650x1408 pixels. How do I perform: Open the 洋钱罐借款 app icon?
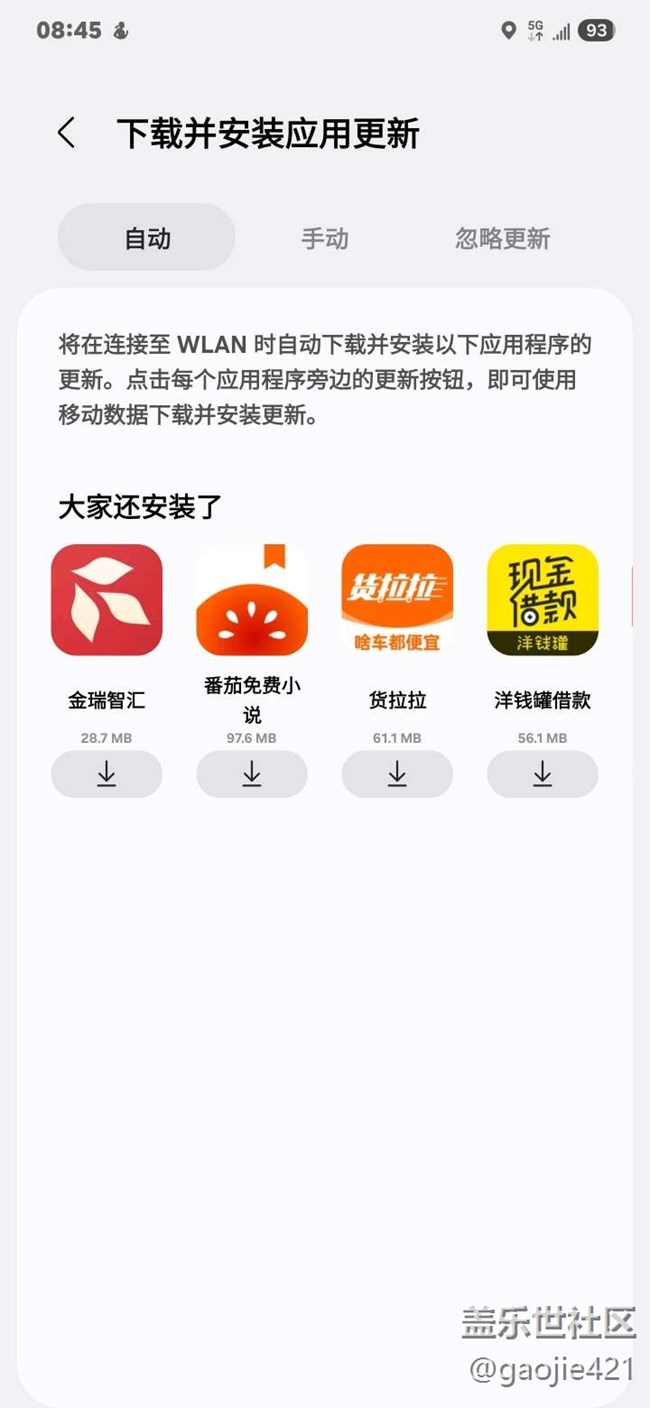pyautogui.click(x=542, y=600)
